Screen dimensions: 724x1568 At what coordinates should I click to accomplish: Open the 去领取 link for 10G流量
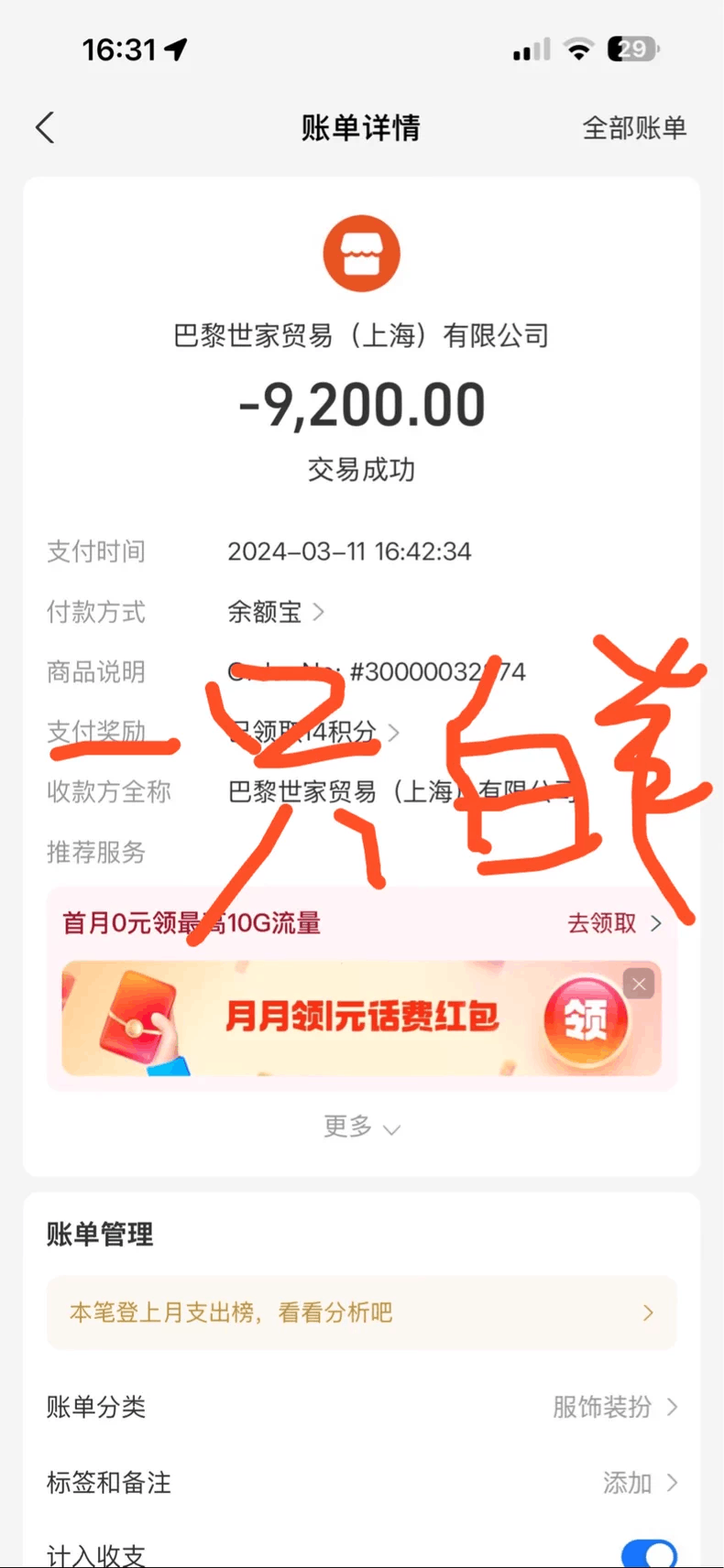(x=614, y=923)
